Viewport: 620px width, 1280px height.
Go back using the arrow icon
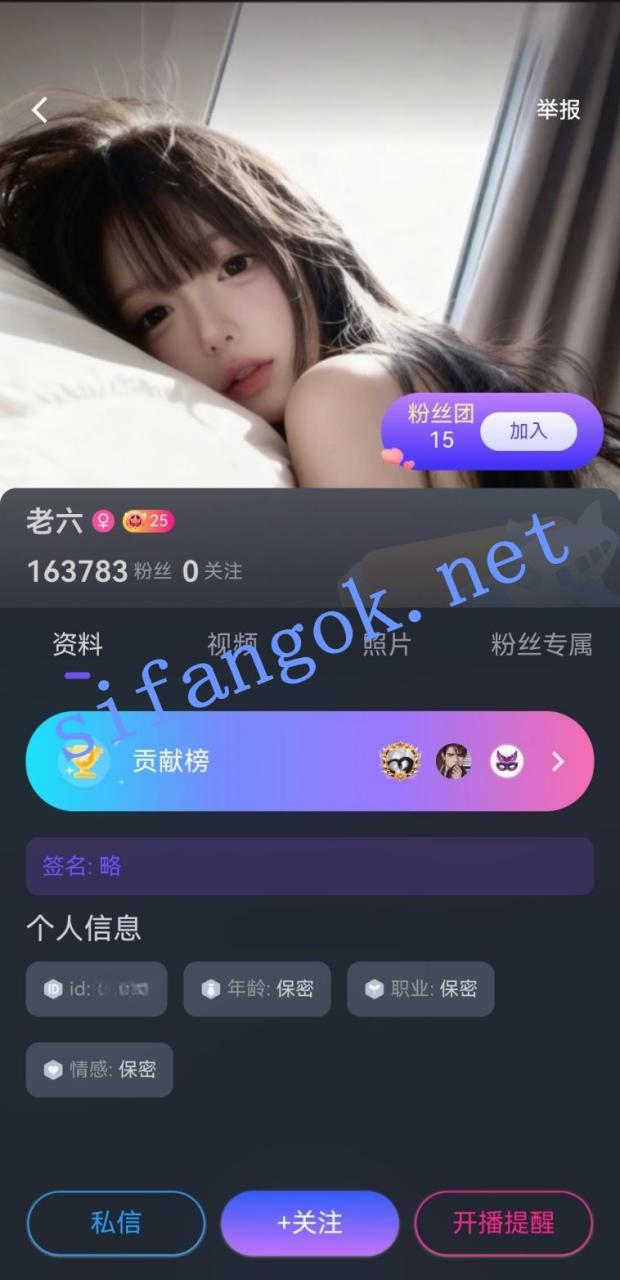pyautogui.click(x=40, y=110)
